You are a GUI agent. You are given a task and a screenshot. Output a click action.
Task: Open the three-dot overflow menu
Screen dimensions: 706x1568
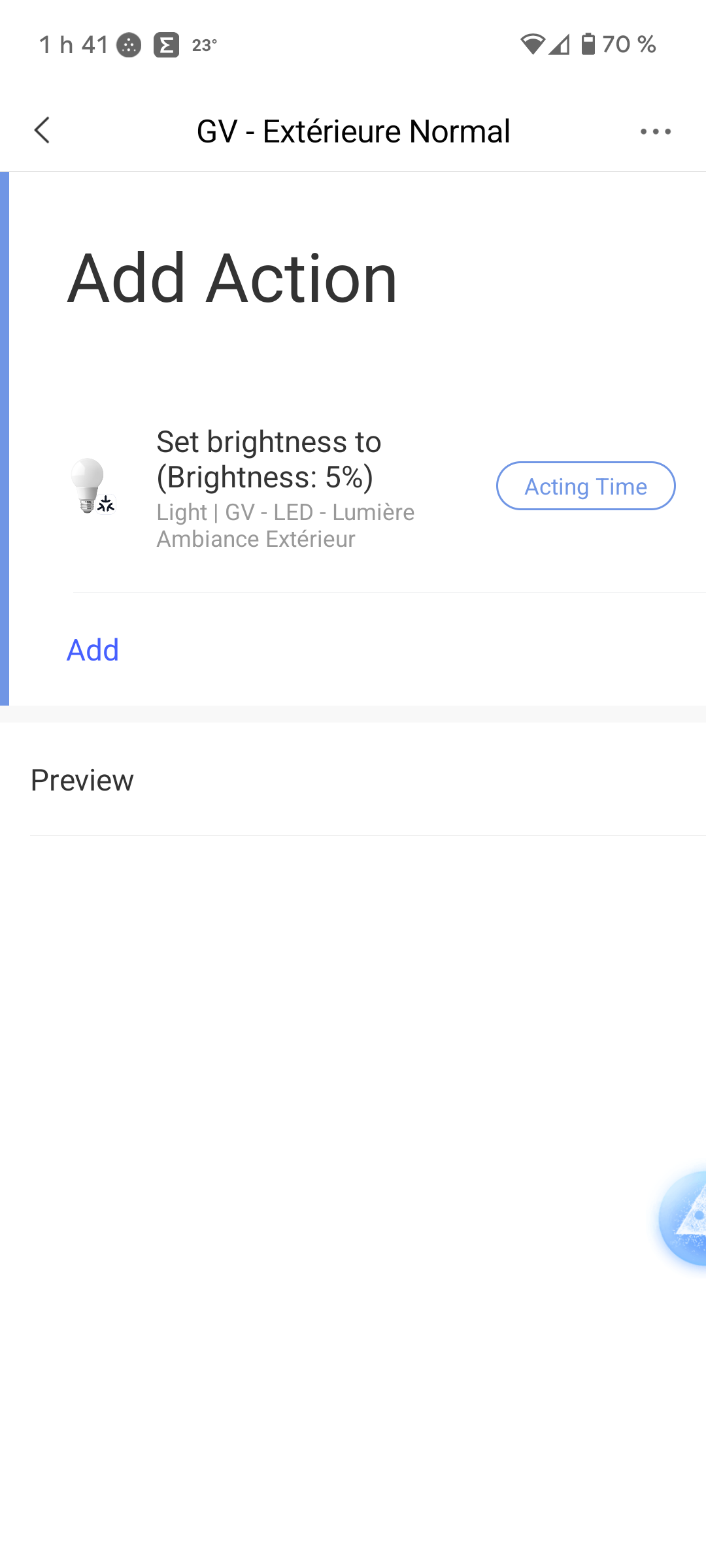656,131
